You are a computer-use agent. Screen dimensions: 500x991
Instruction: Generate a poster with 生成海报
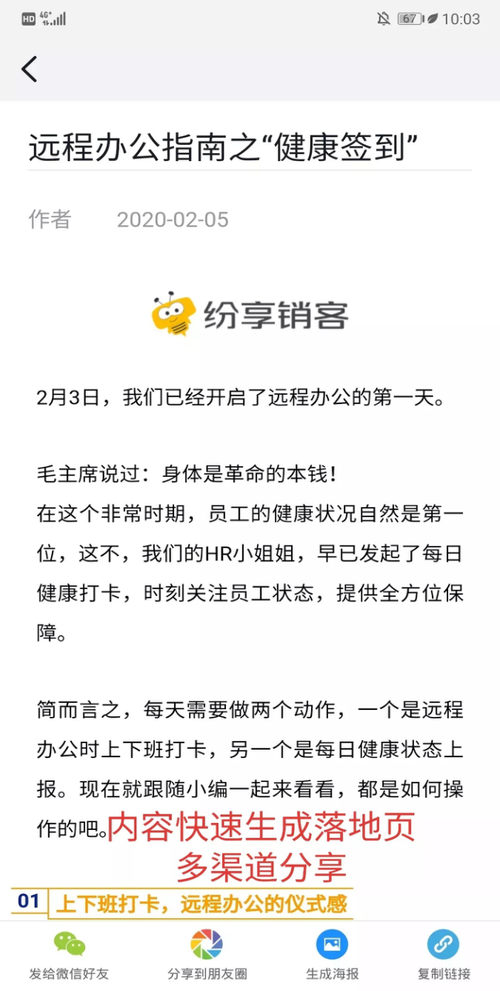[x=332, y=955]
